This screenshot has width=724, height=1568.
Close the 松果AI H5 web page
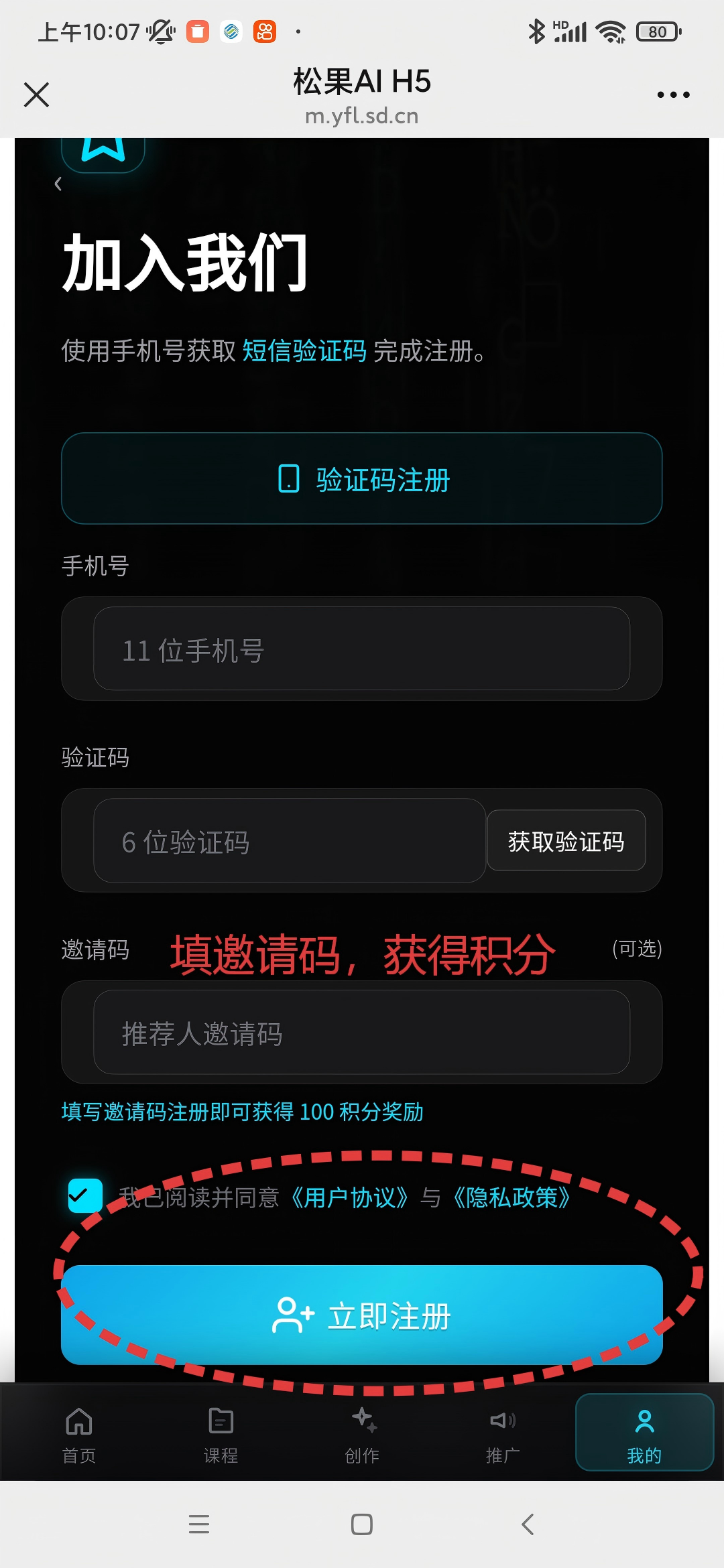36,94
